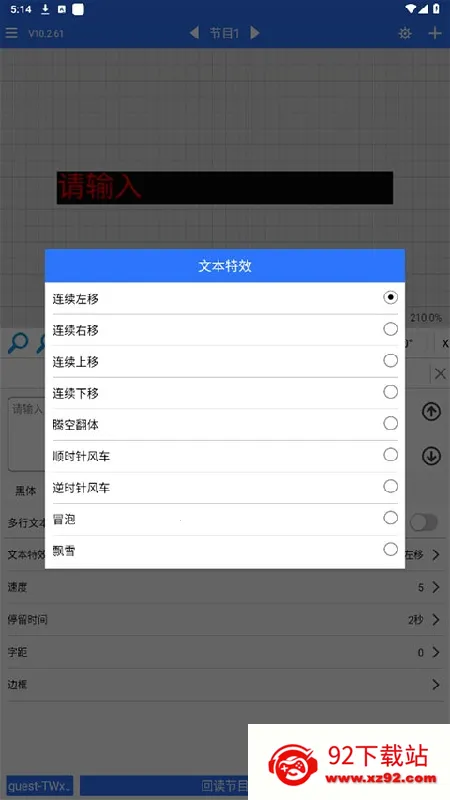Image resolution: width=450 pixels, height=800 pixels.
Task: Select the 连续左移 effect option
Action: (x=225, y=298)
